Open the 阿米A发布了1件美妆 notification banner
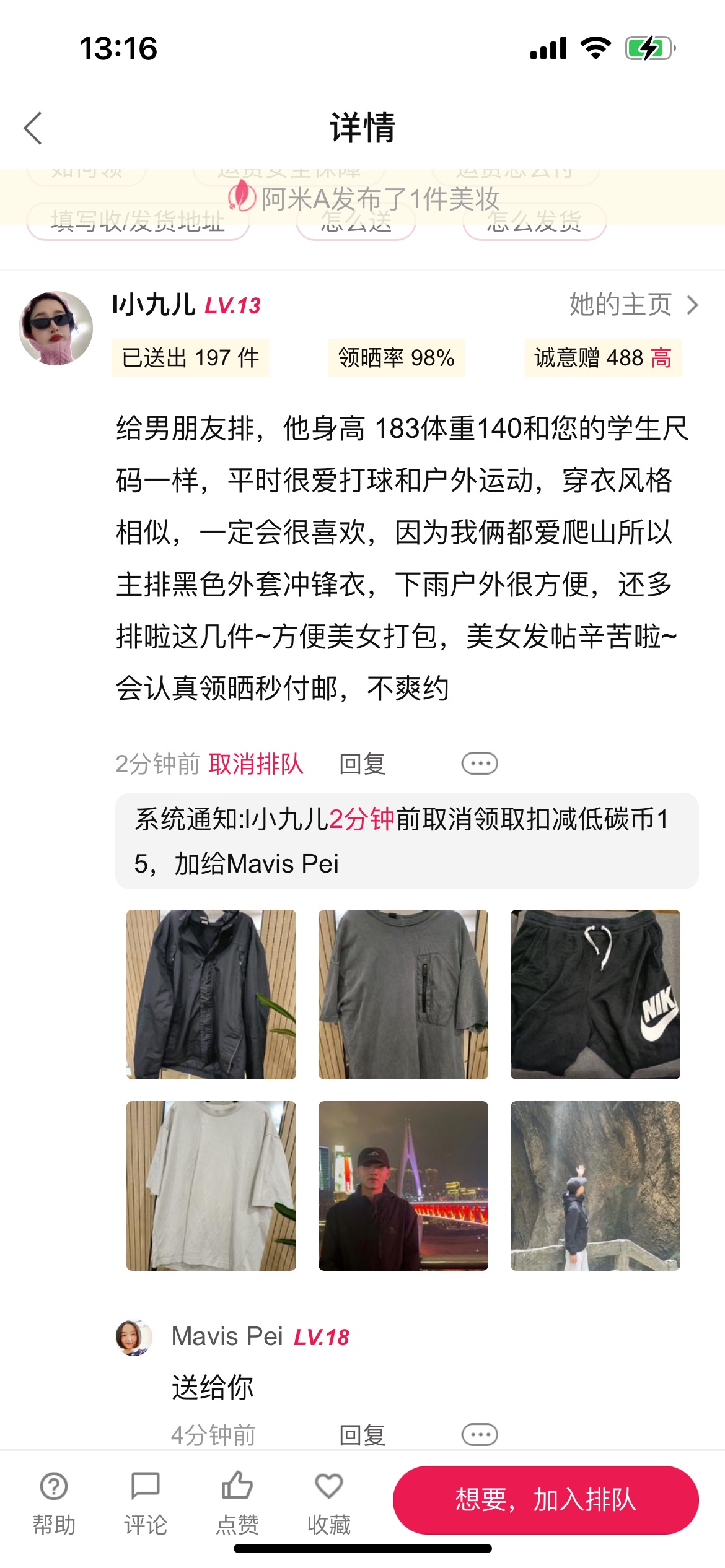Image resolution: width=725 pixels, height=1568 pixels. (x=362, y=198)
